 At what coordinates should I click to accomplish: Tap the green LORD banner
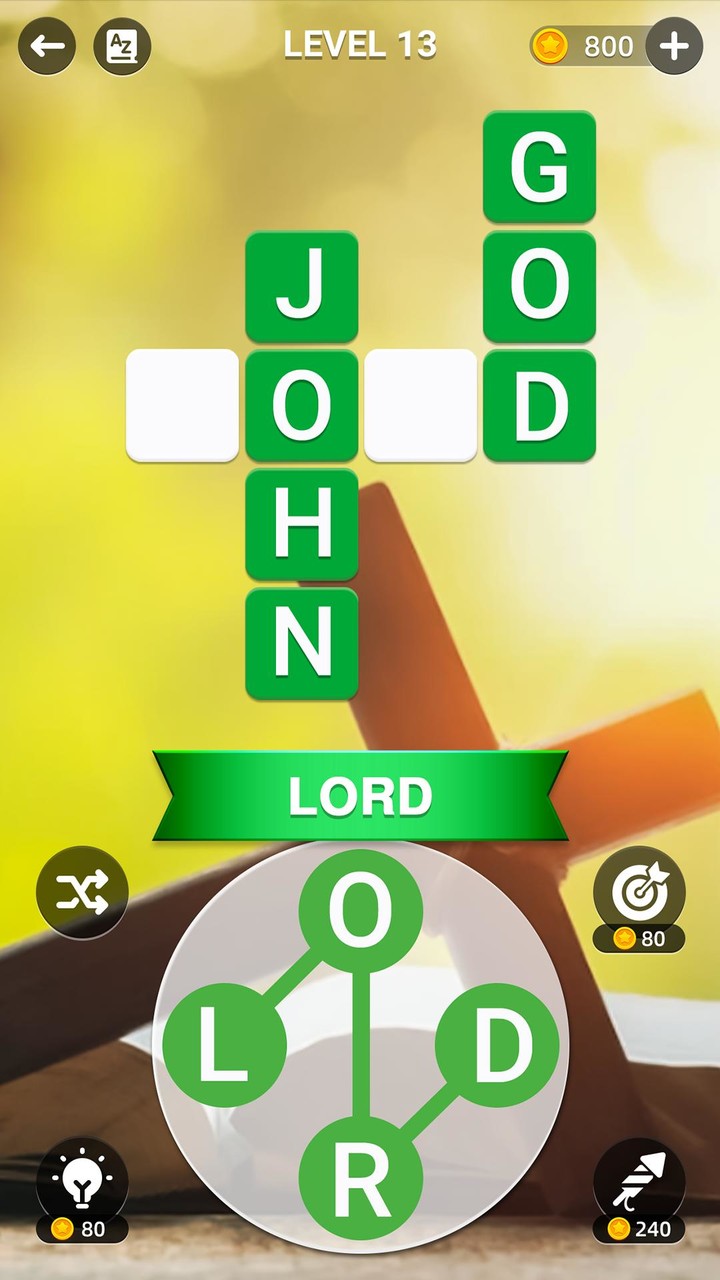point(360,795)
